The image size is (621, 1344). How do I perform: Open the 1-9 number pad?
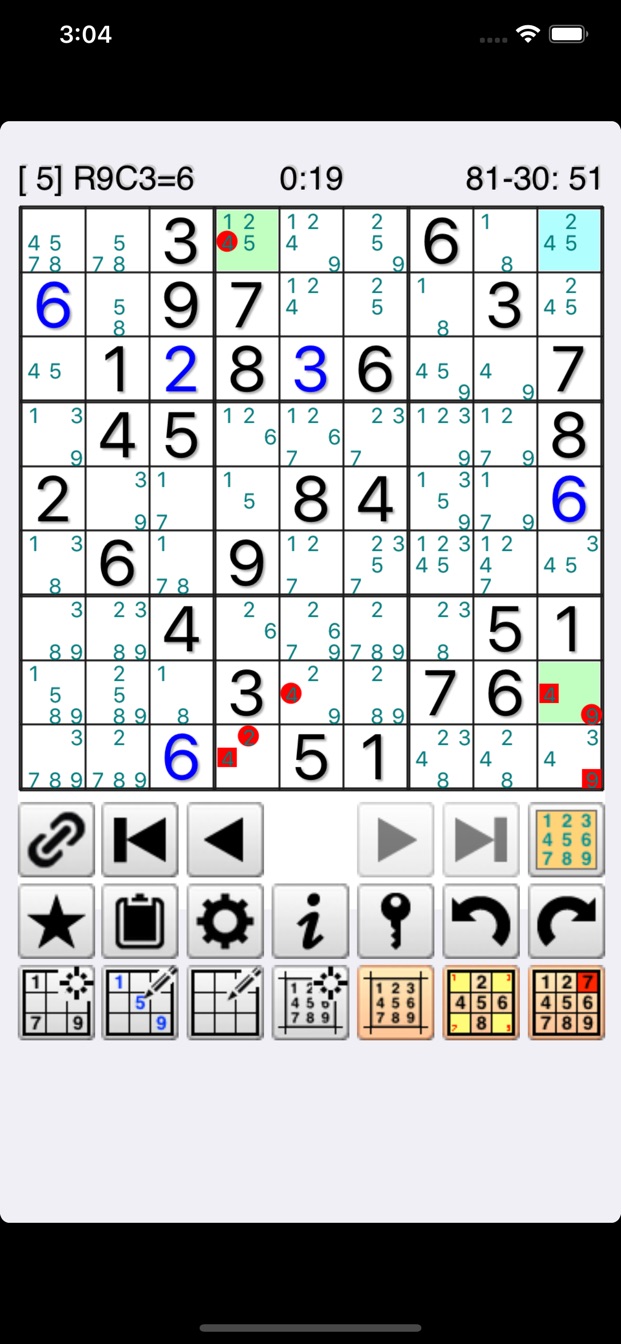566,840
